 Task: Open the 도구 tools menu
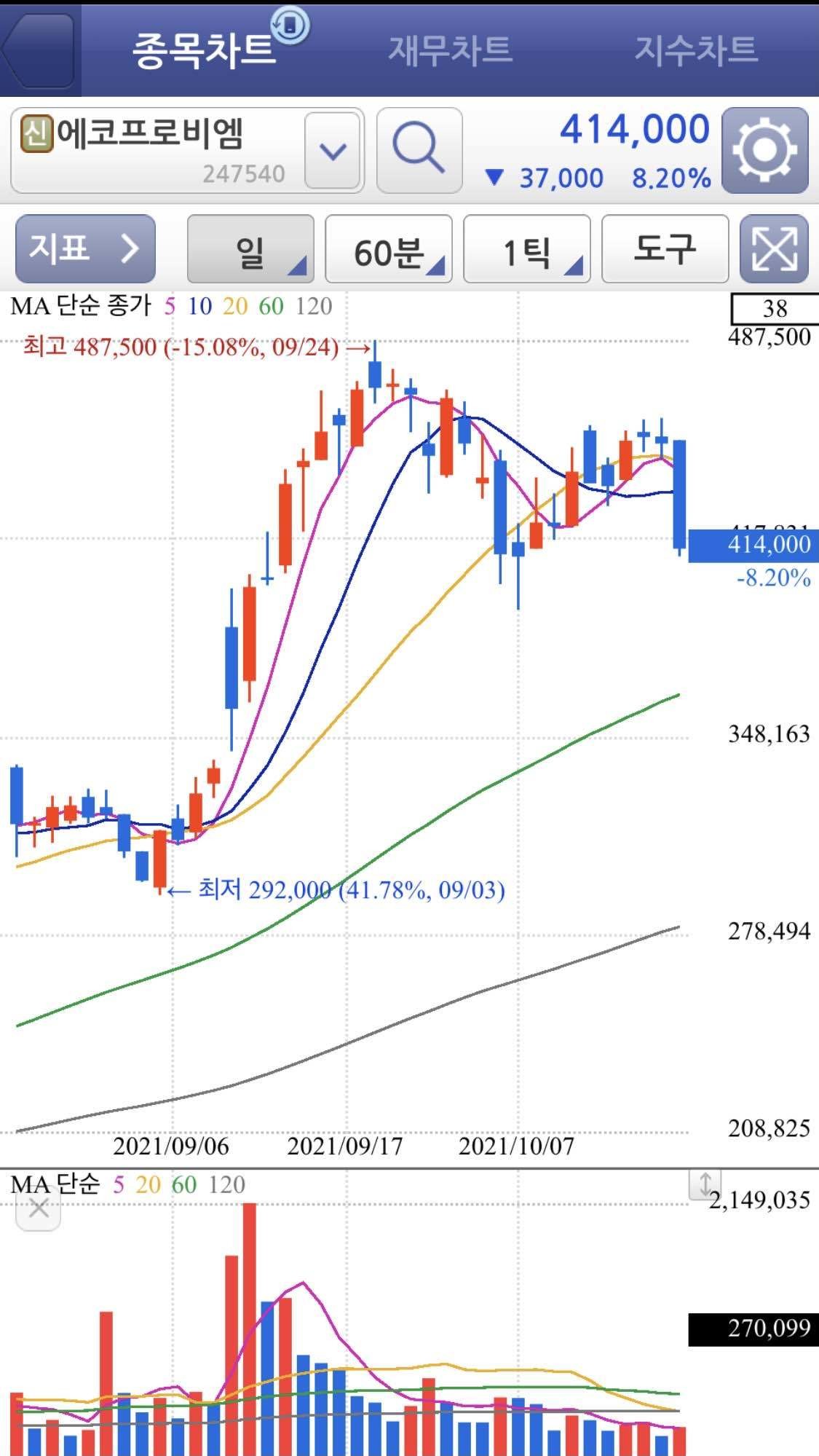tap(665, 249)
